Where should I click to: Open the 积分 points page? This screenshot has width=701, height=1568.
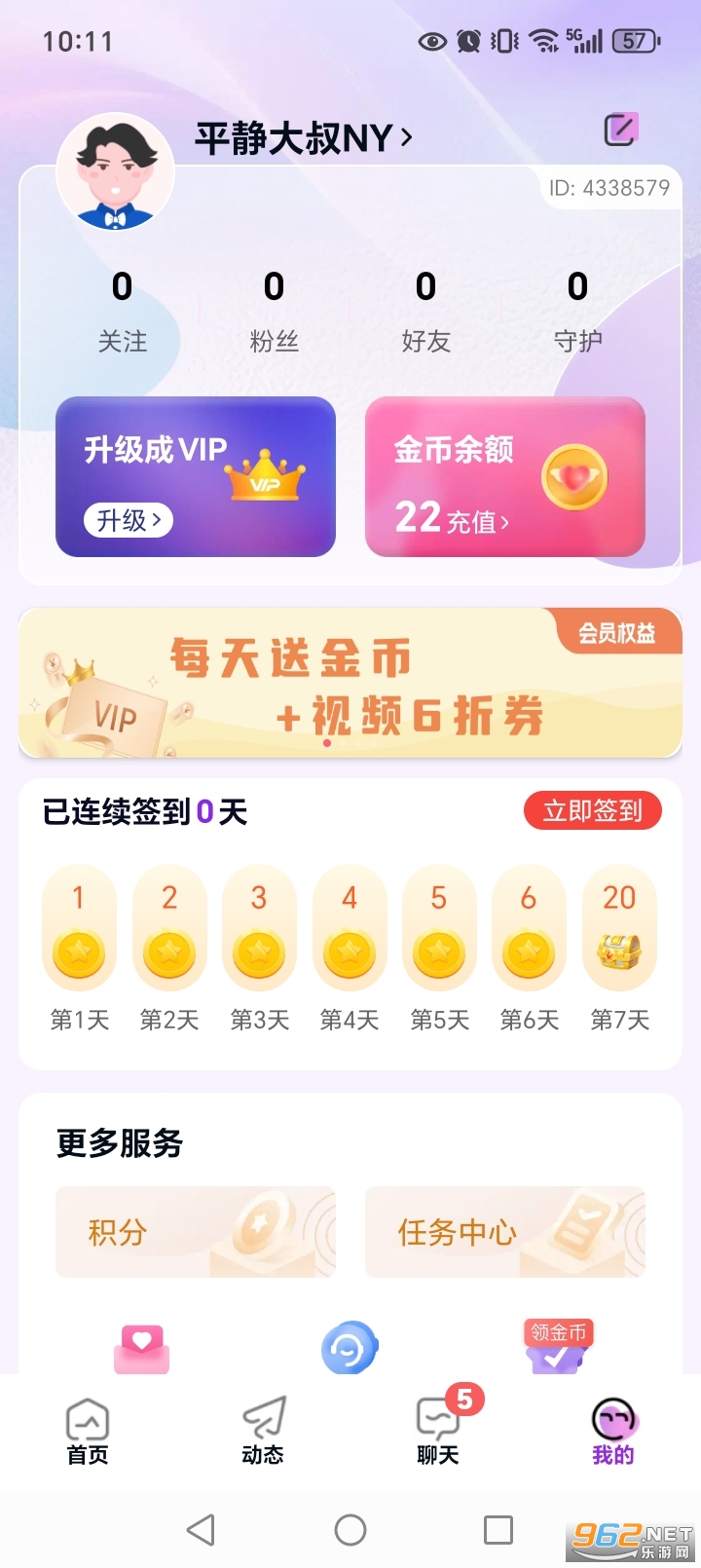point(195,1232)
